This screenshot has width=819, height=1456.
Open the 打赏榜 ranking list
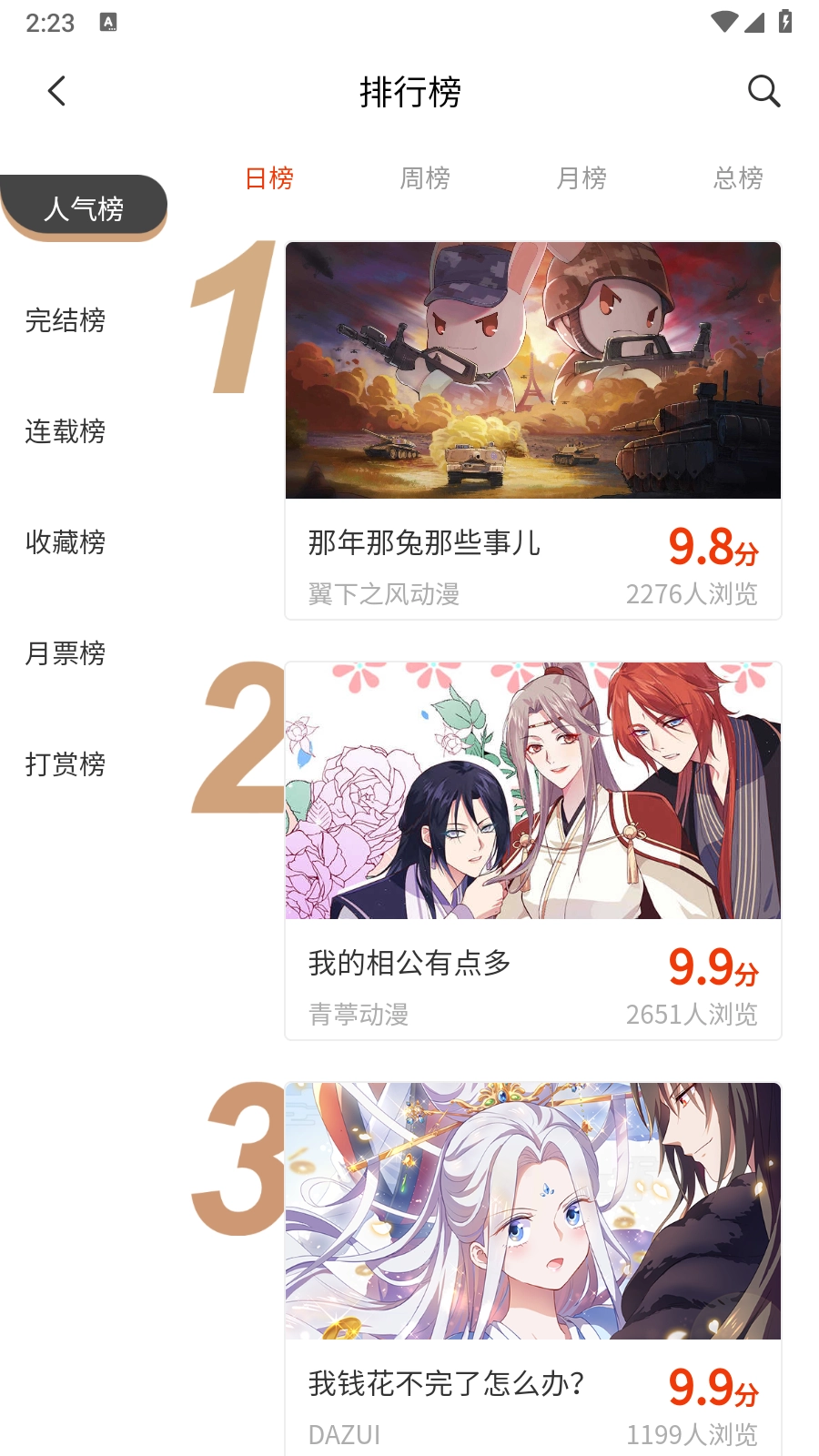[65, 765]
